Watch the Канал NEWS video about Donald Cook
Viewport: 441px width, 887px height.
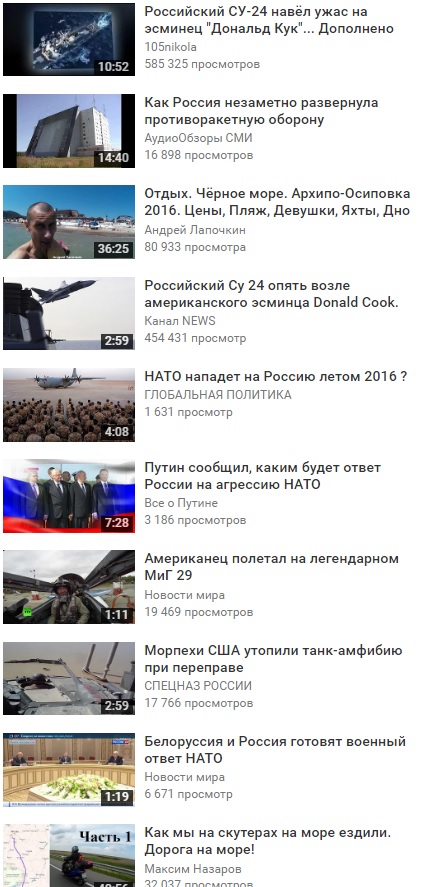[x=271, y=294]
